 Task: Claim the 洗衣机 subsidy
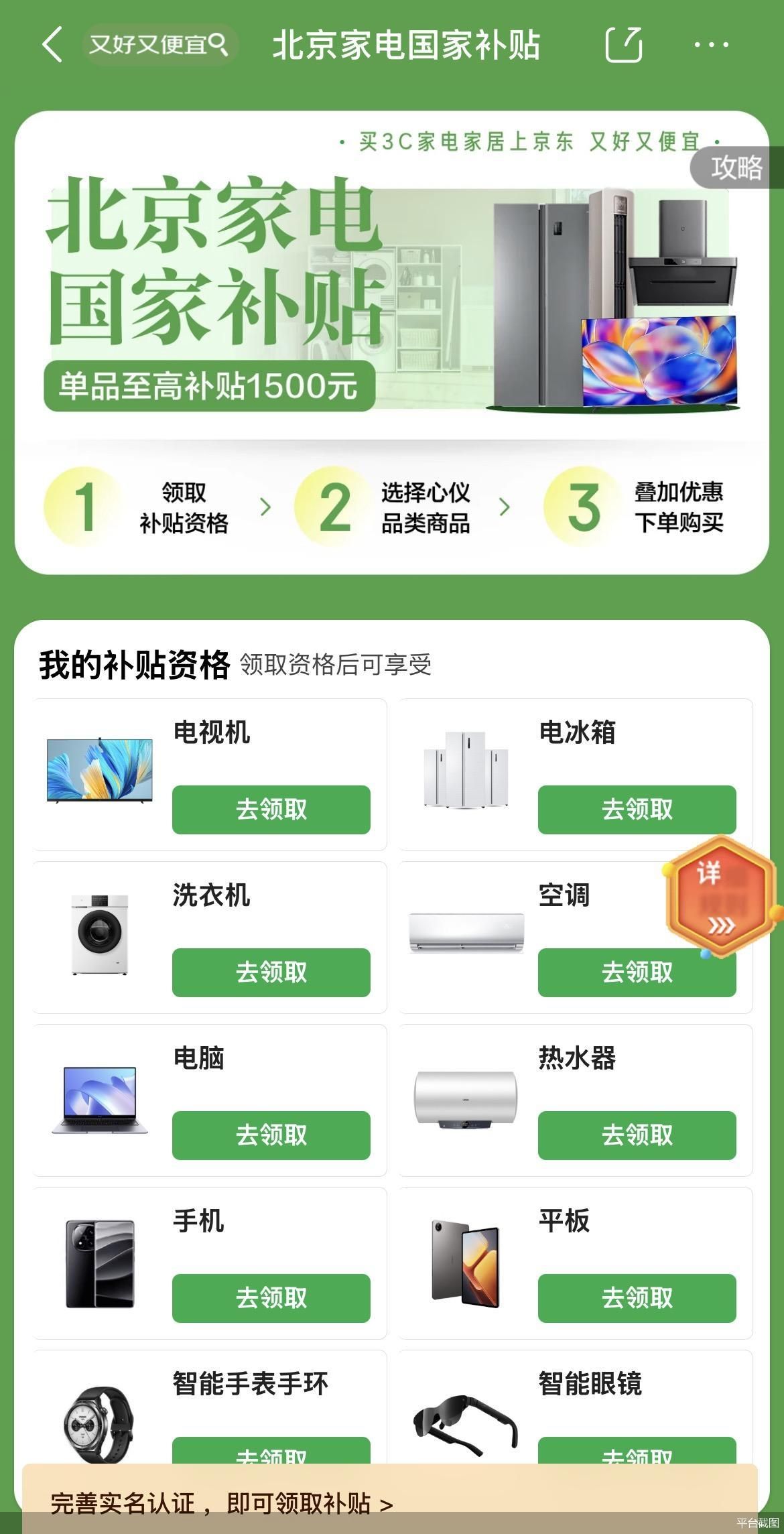click(x=271, y=973)
